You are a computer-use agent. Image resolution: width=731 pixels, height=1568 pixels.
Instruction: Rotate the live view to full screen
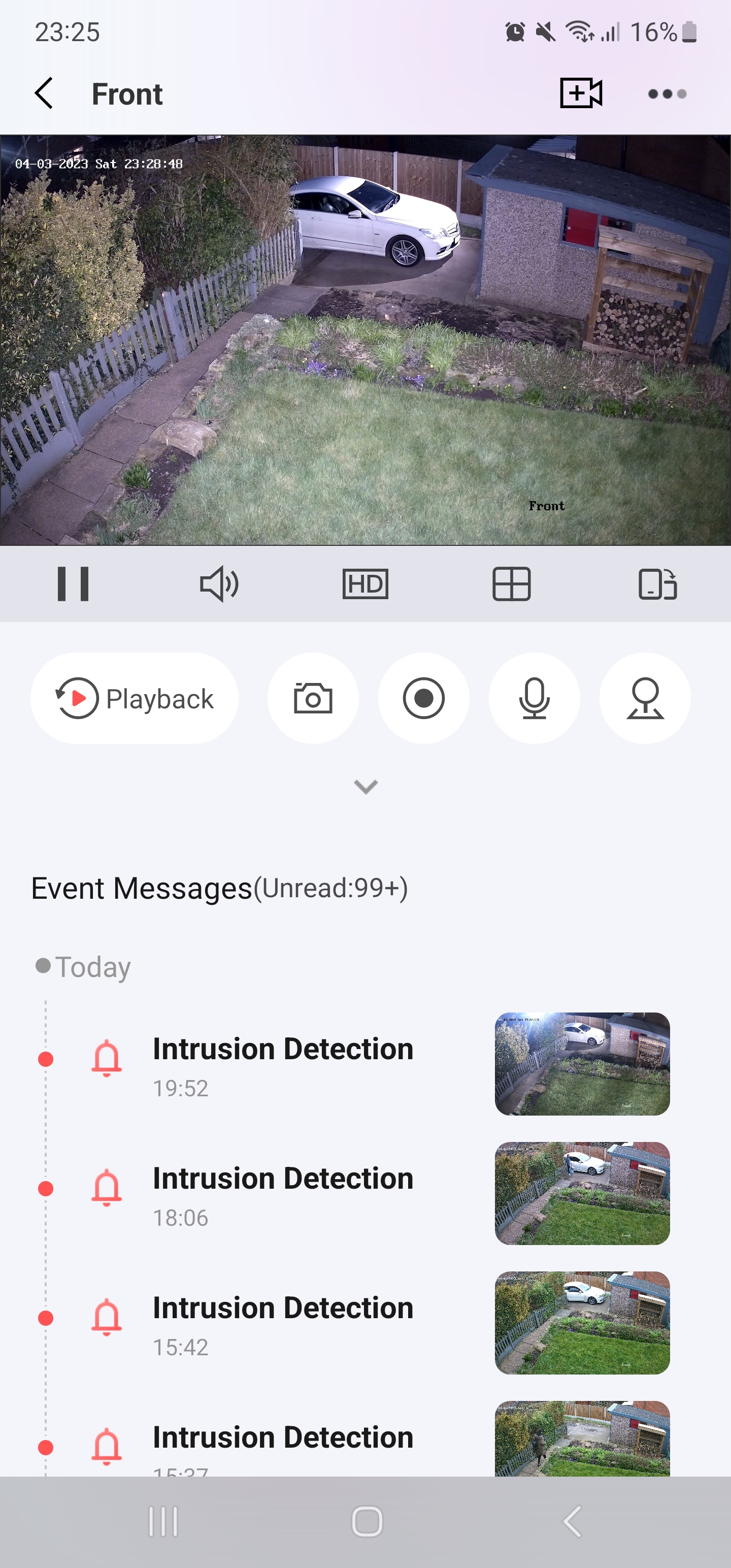[657, 584]
